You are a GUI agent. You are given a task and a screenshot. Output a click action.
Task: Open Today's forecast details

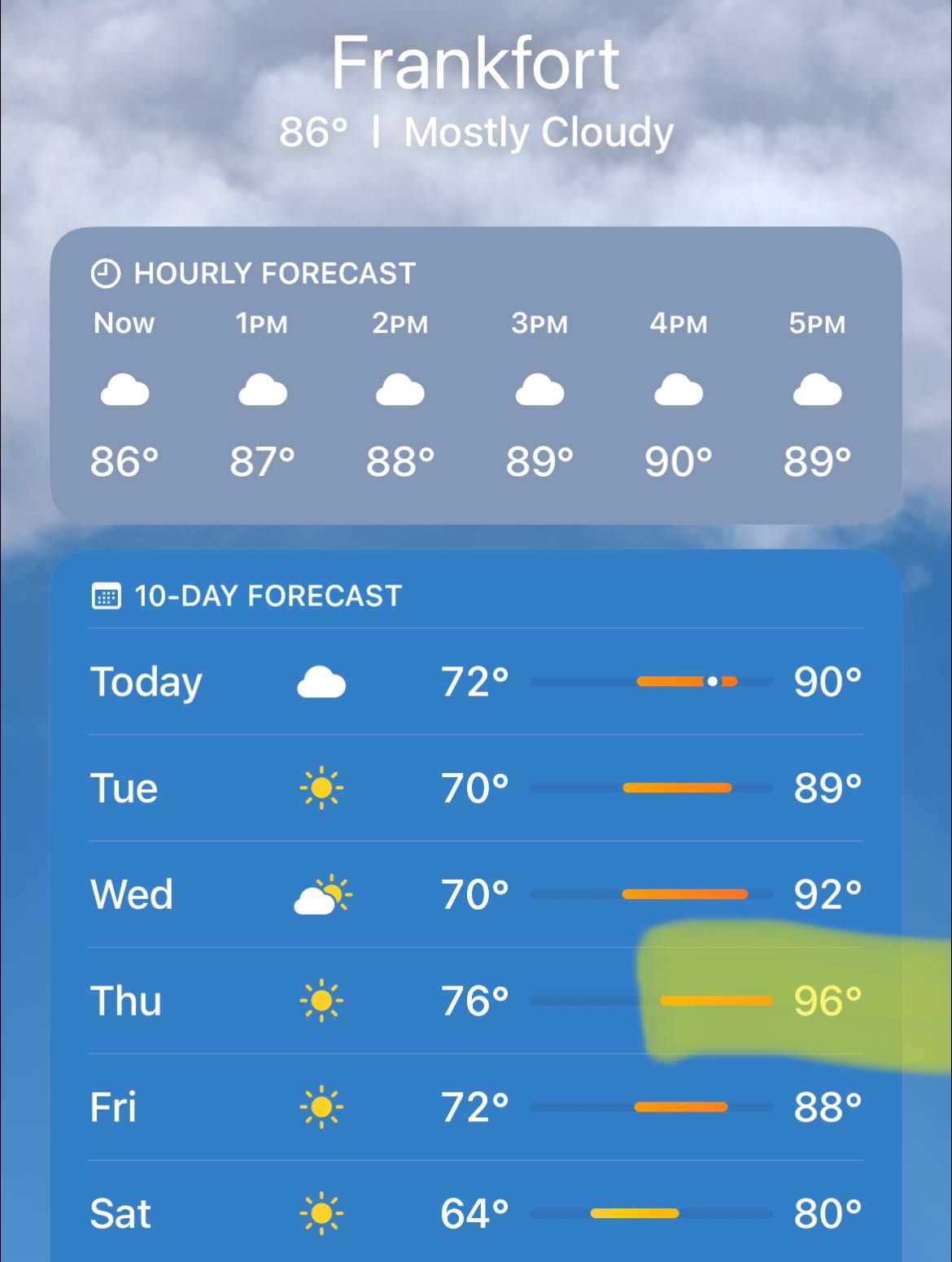(x=475, y=682)
